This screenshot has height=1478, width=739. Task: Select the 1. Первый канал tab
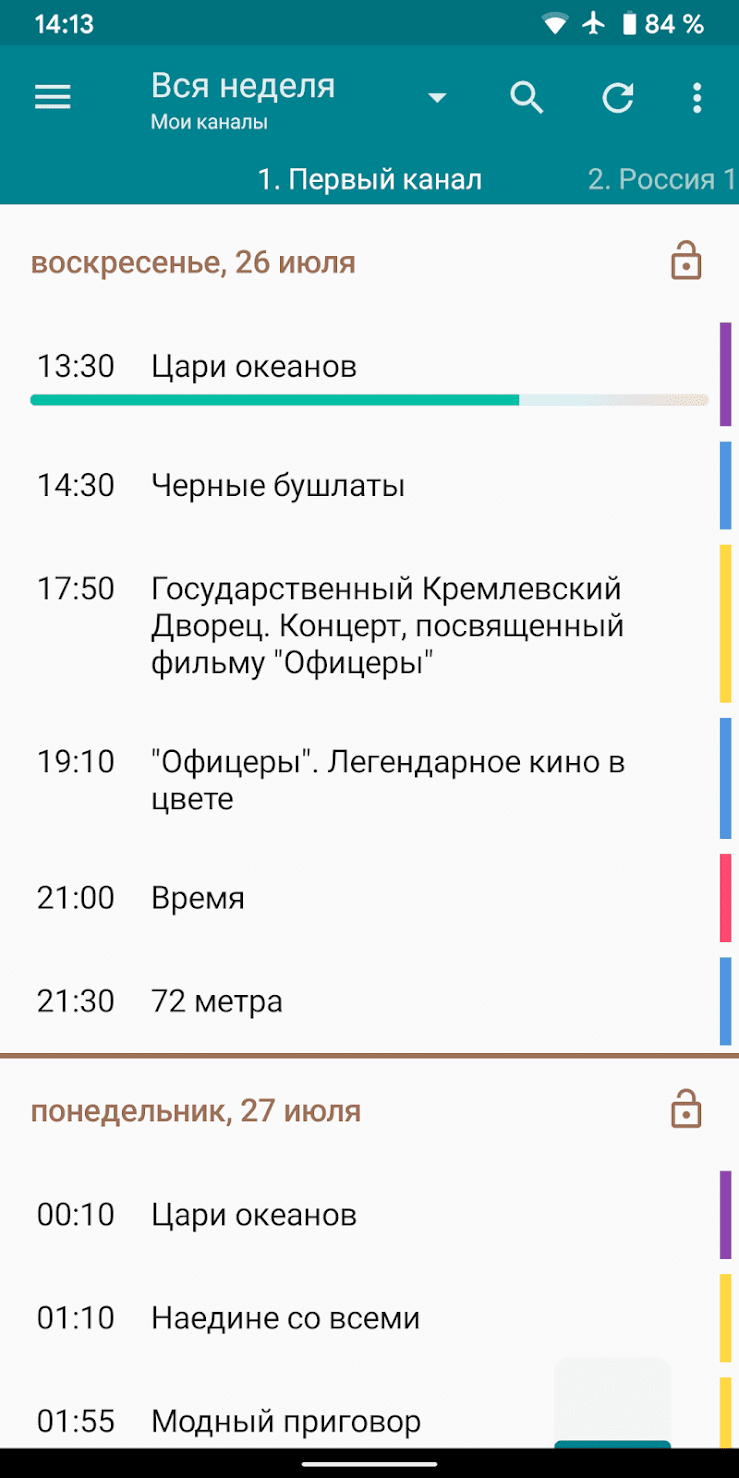pyautogui.click(x=370, y=179)
